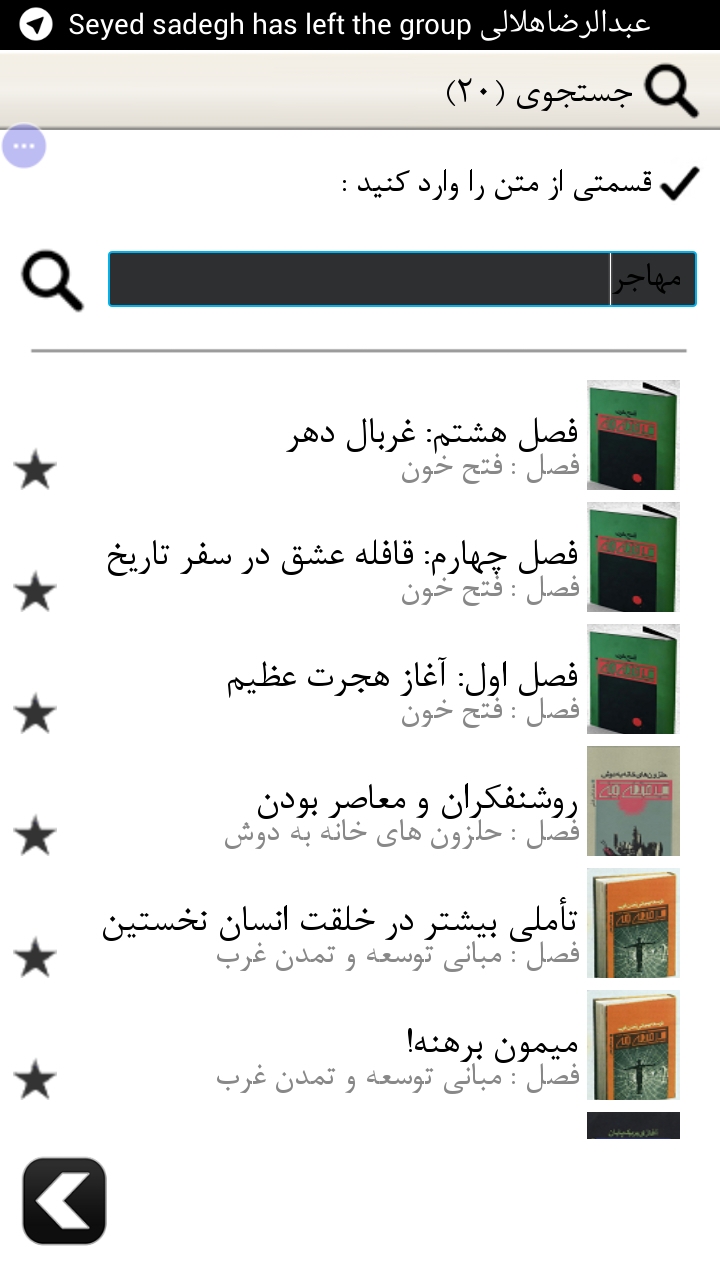Run search with the magnifier beside the field

point(52,281)
